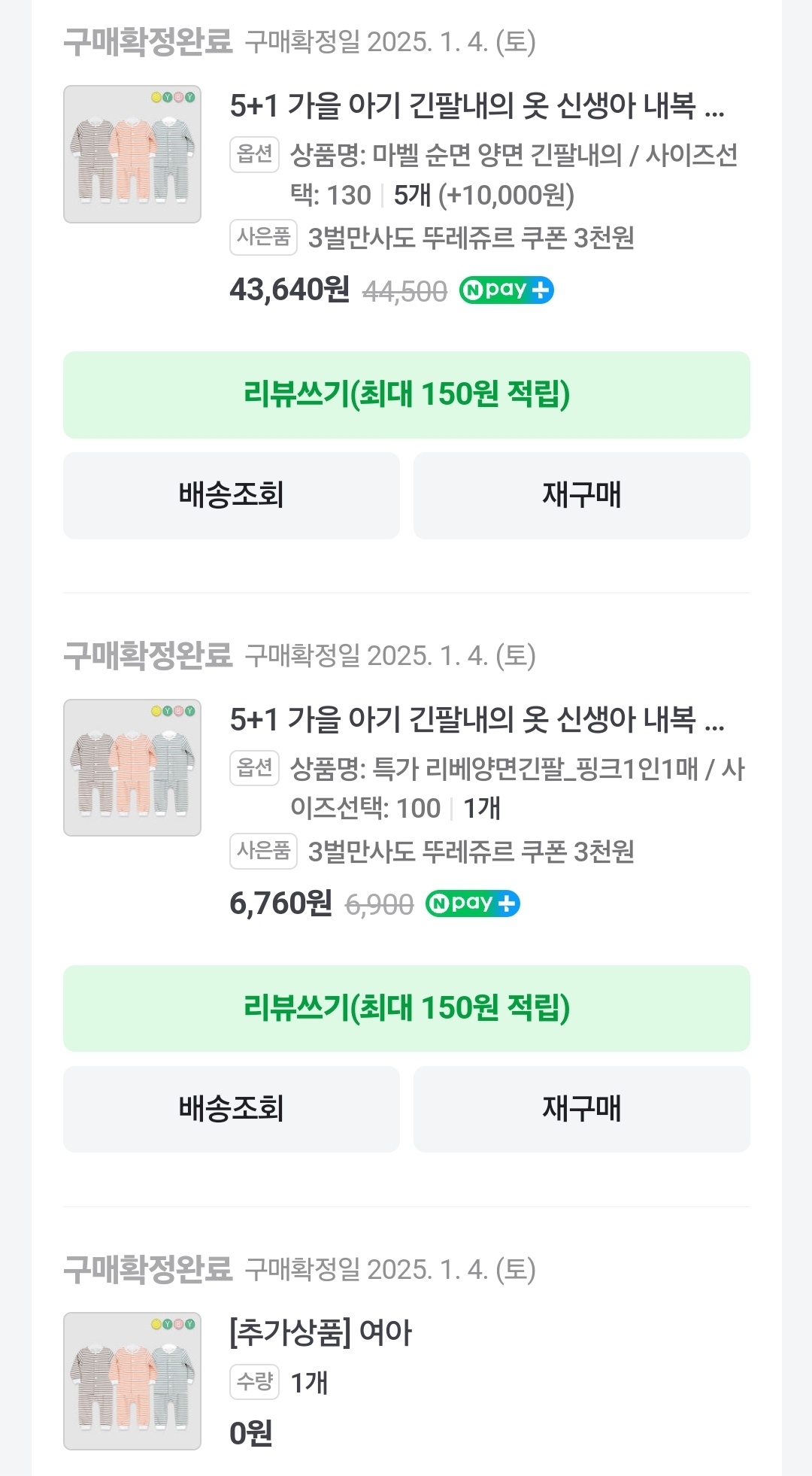Click 재구매 for the 6,760원 order
This screenshot has width=812, height=1476.
click(x=581, y=1109)
